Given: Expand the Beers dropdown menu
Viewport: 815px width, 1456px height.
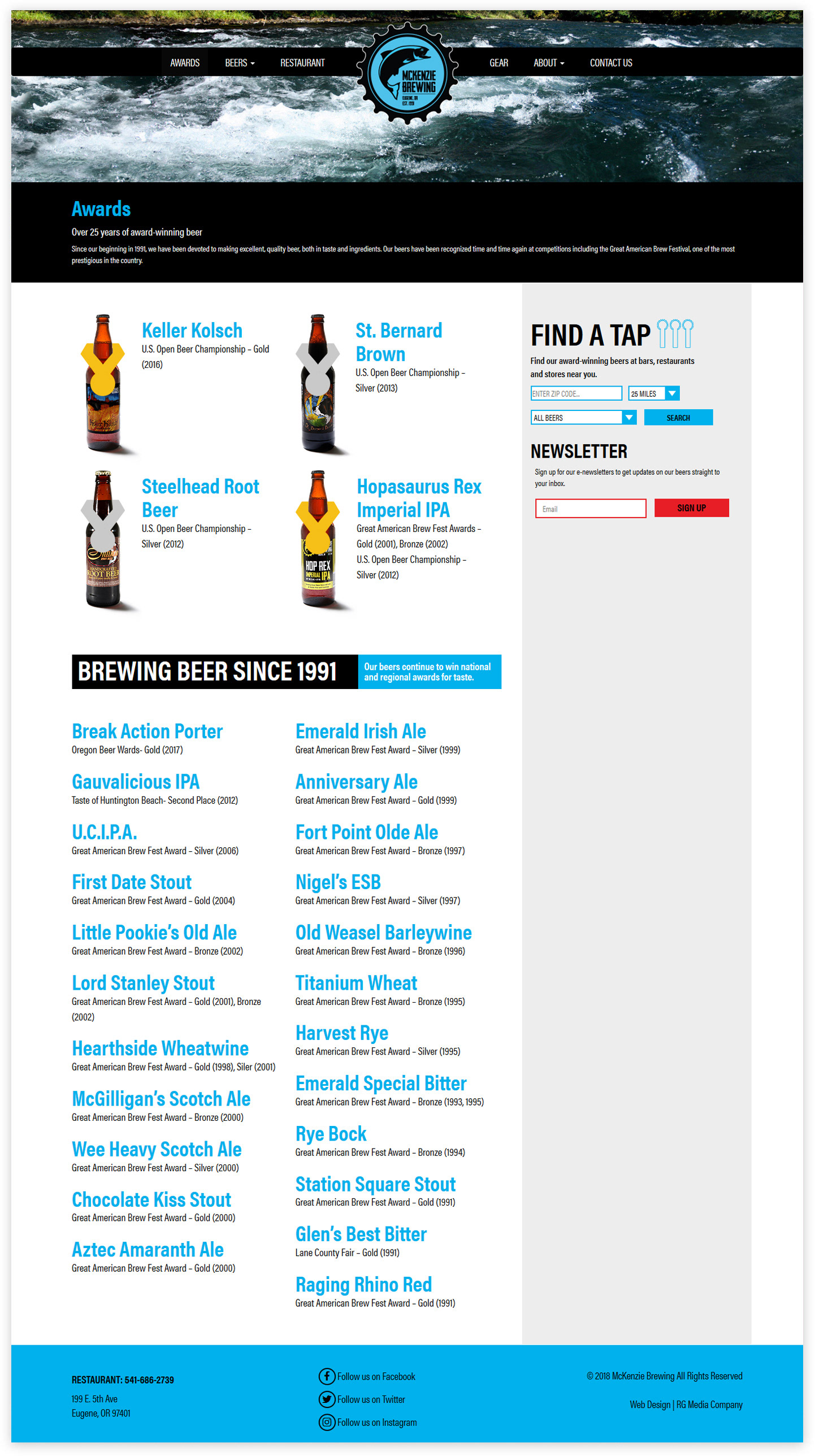Looking at the screenshot, I should tap(240, 63).
